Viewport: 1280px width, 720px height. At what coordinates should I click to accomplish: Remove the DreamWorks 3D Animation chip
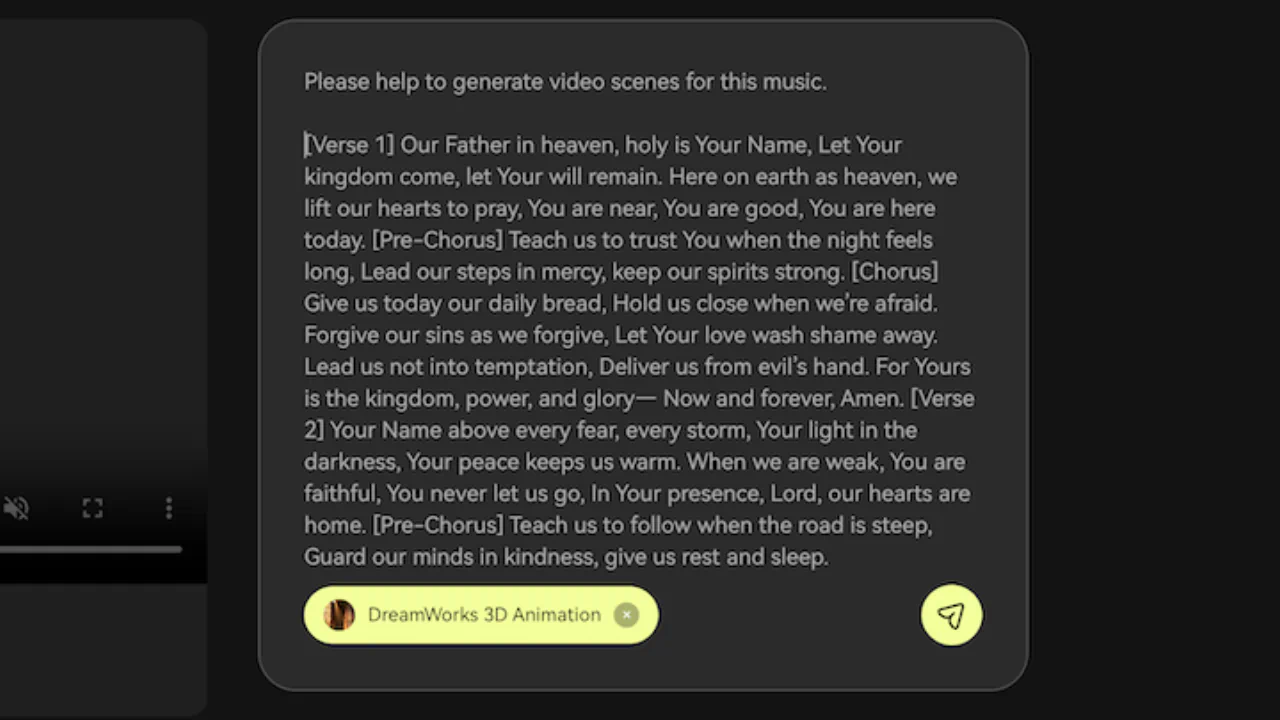(626, 615)
